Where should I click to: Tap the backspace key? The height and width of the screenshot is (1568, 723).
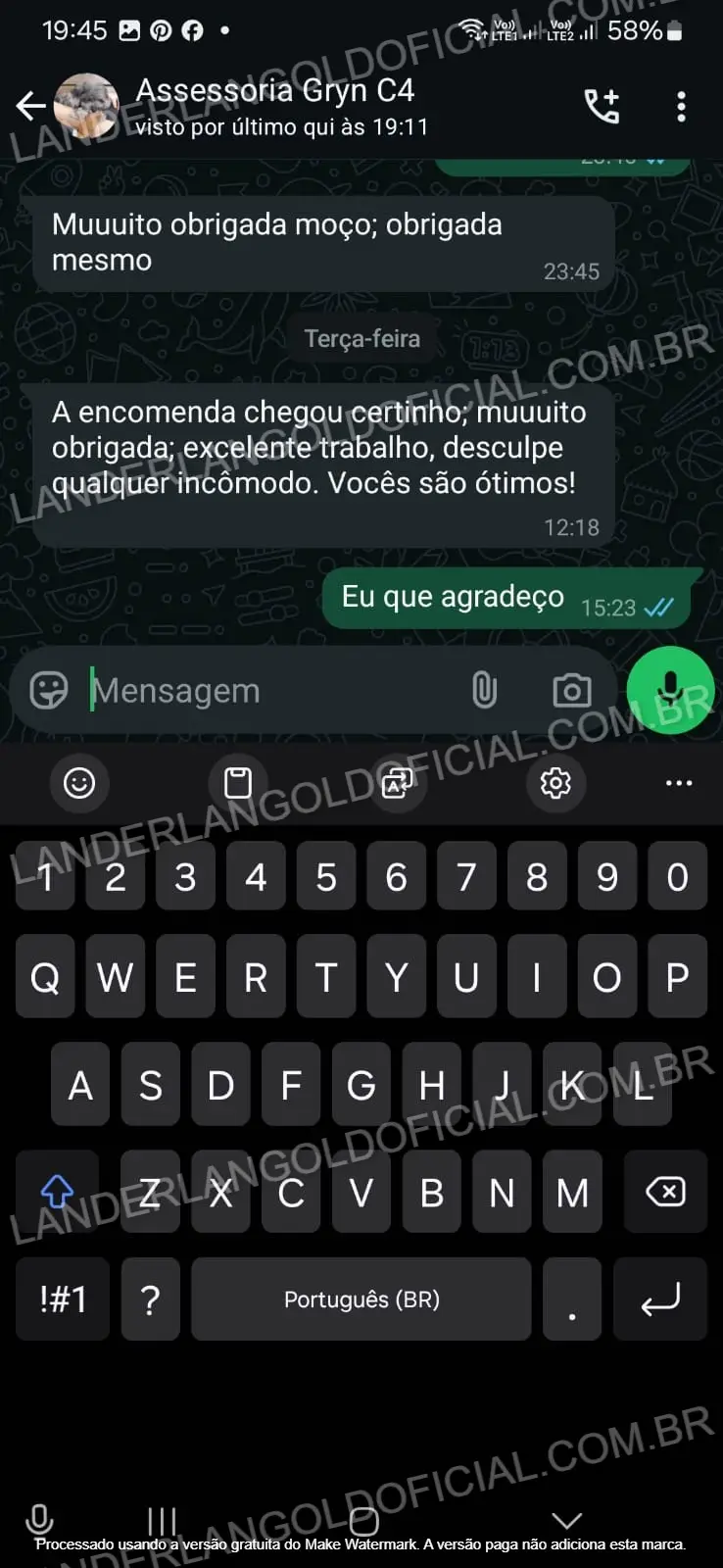coord(665,1192)
